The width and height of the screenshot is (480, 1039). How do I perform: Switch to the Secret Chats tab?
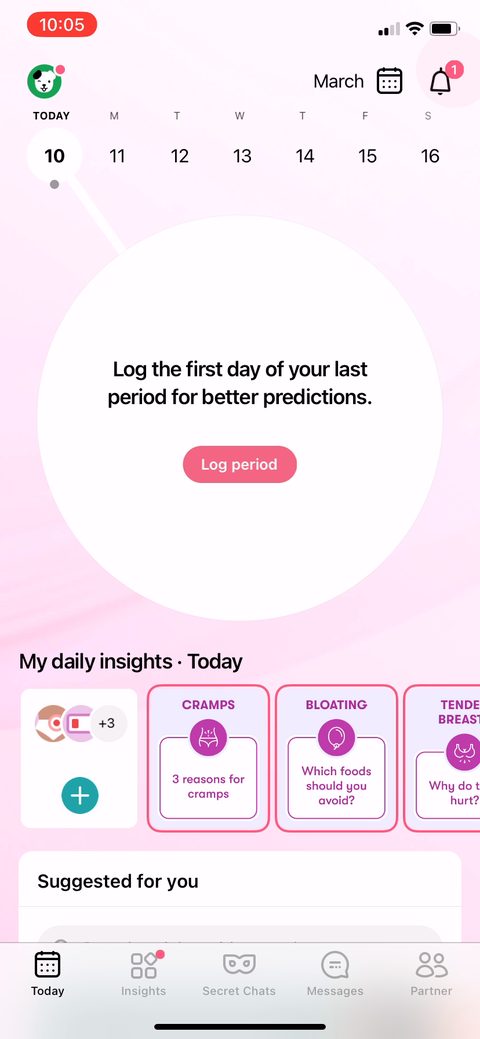pos(239,973)
